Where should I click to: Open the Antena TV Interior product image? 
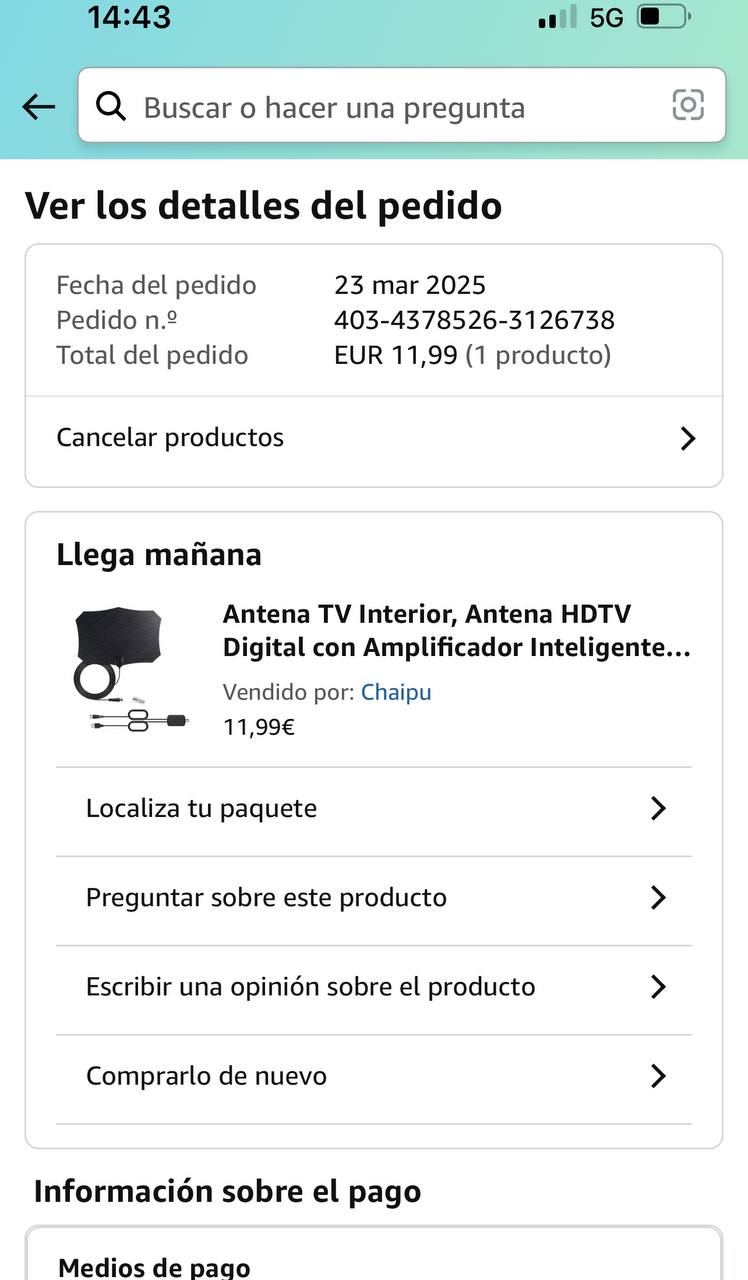click(x=131, y=669)
